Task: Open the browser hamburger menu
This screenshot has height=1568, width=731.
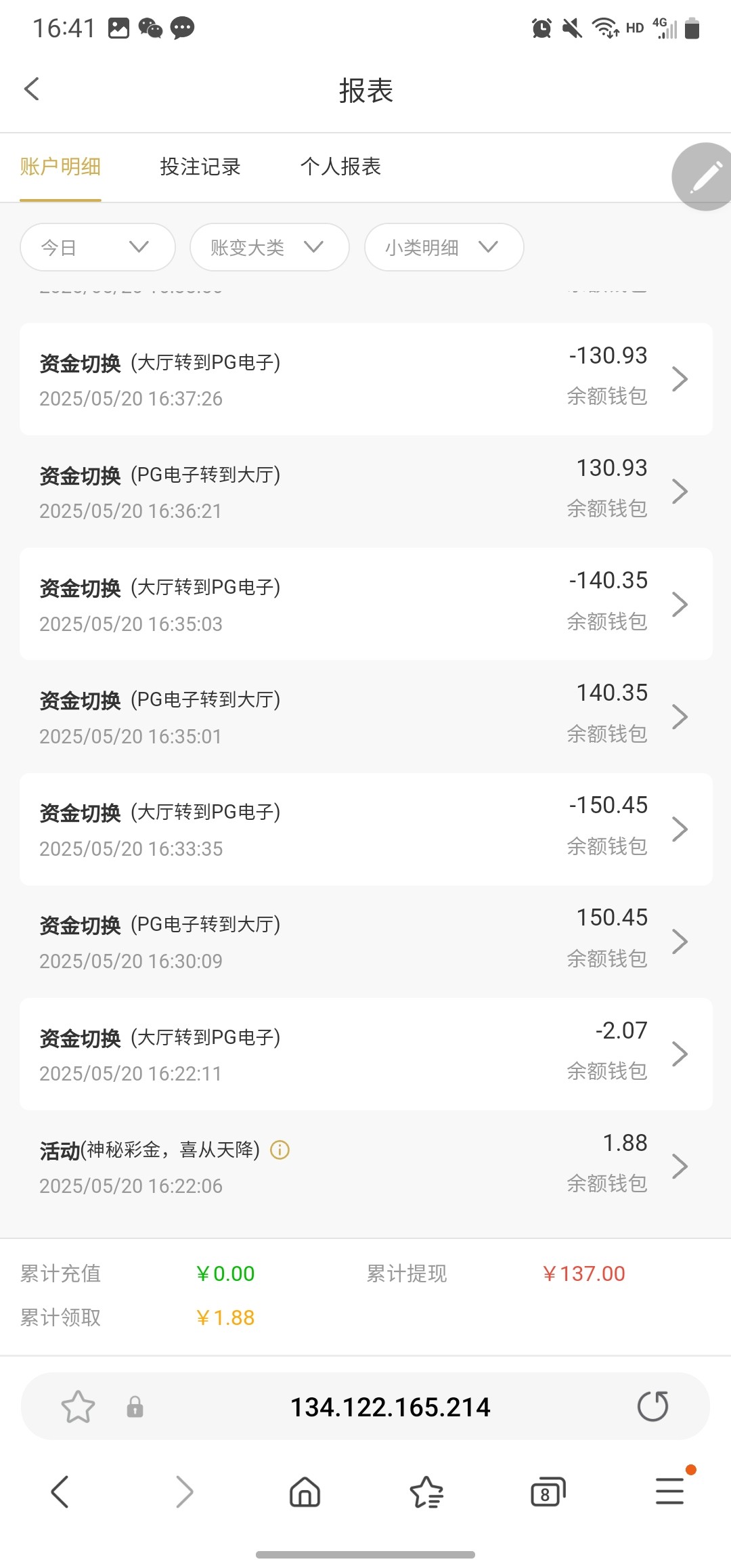Action: 670,1490
